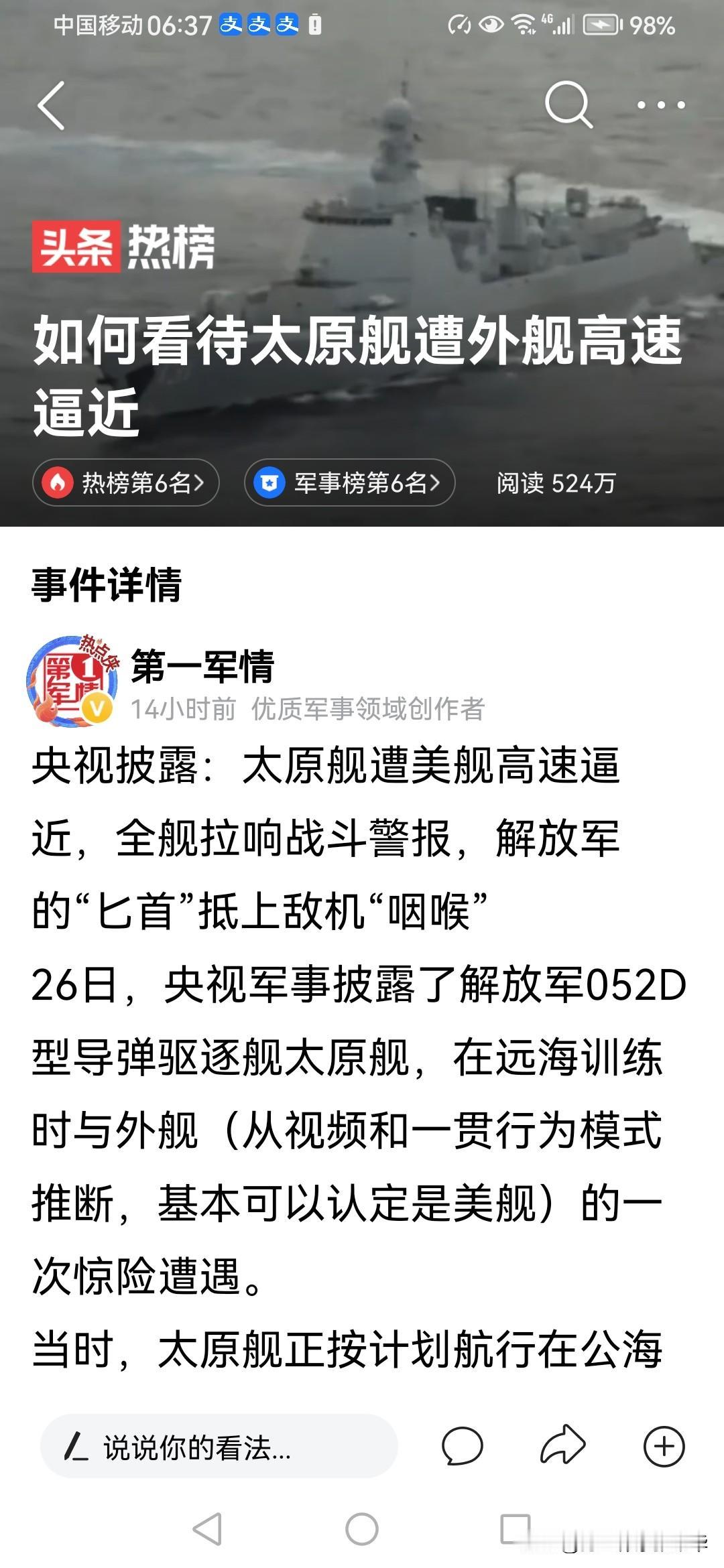The width and height of the screenshot is (724, 1568).
Task: Tap the 阅读 524万 read count
Action: [556, 481]
